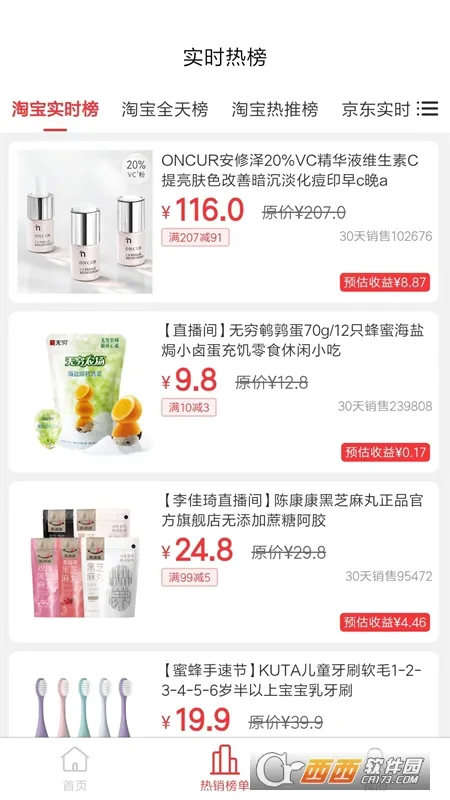Open the ONCUR安修泽 VC精华液 product card
The height and width of the screenshot is (800, 450).
click(223, 221)
